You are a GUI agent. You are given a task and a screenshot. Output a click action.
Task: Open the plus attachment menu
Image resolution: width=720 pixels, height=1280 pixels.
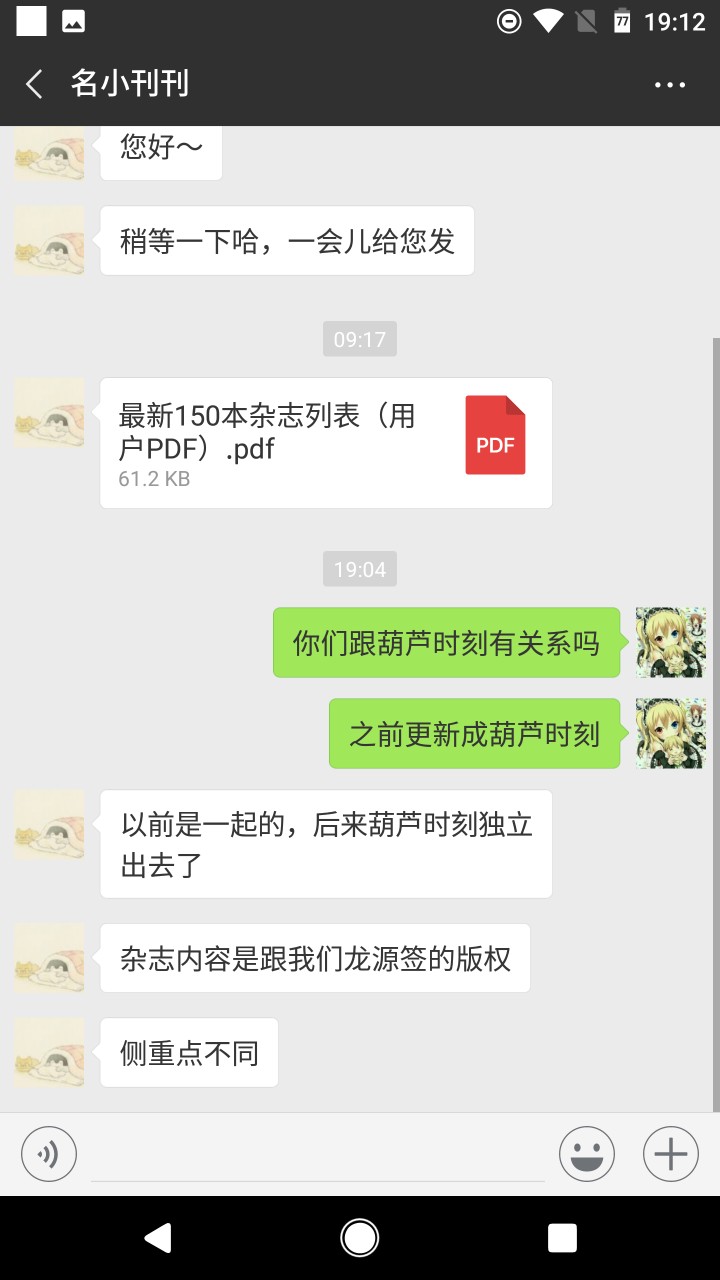point(670,1154)
